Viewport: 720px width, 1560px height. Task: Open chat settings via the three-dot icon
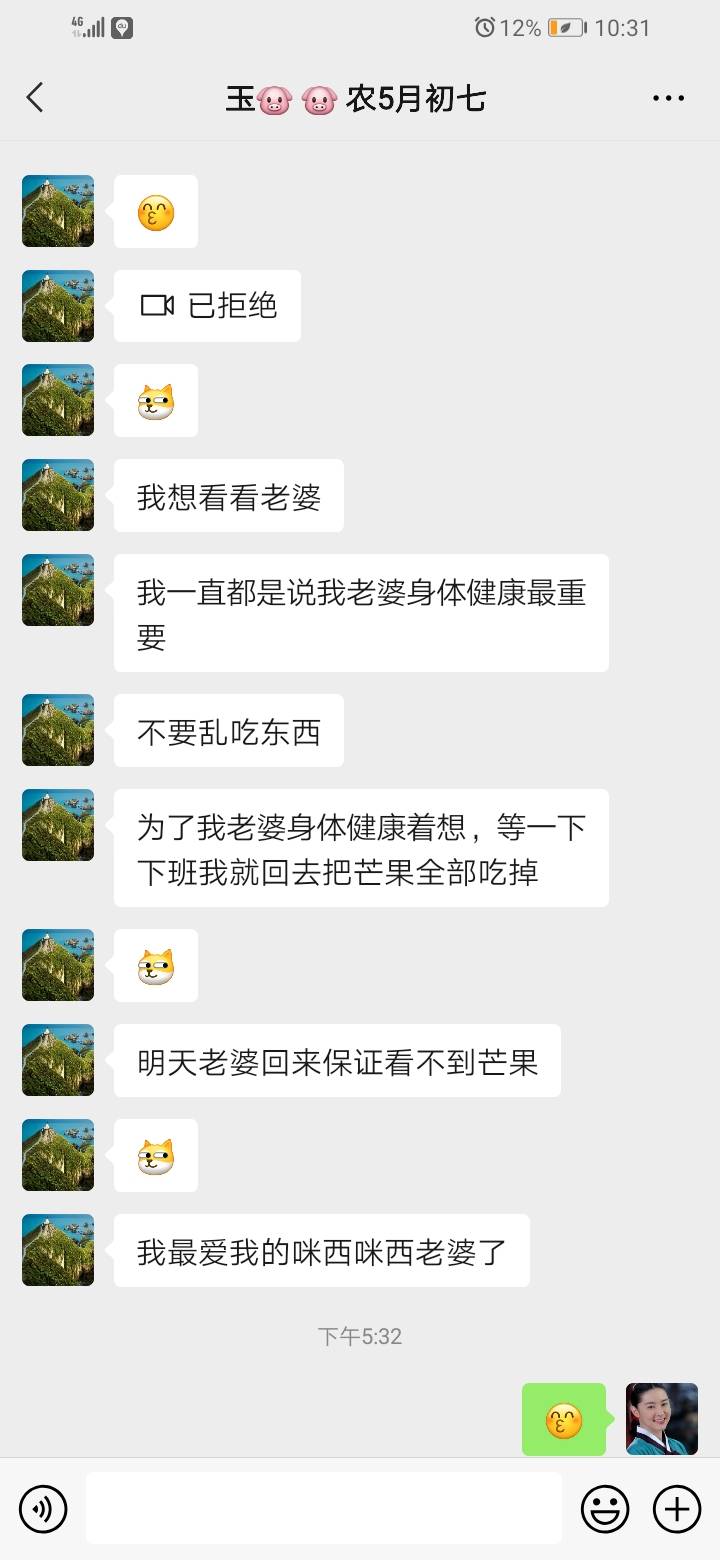[x=666, y=97]
